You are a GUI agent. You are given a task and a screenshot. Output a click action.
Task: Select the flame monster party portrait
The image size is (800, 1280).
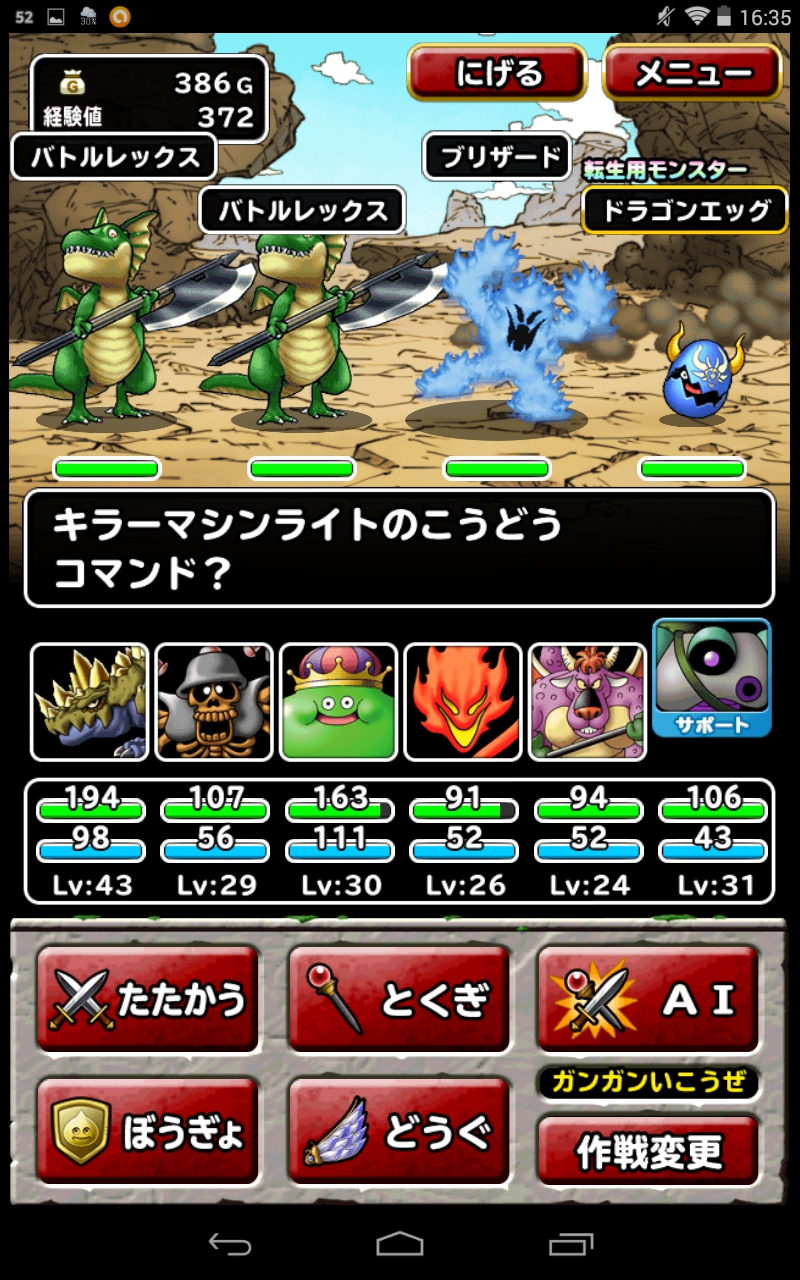tap(462, 701)
